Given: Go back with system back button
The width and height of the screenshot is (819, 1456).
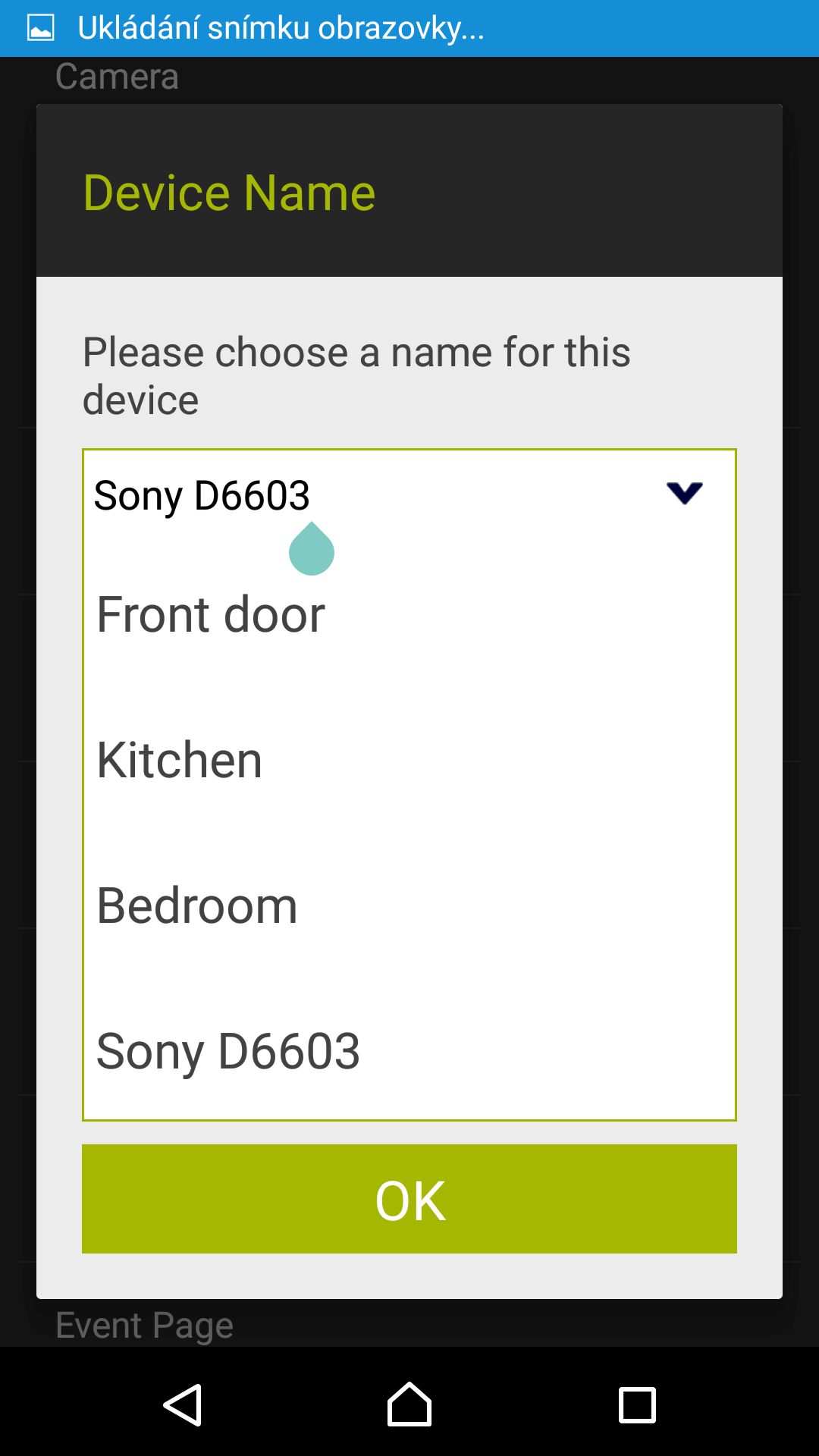Looking at the screenshot, I should point(182,1405).
